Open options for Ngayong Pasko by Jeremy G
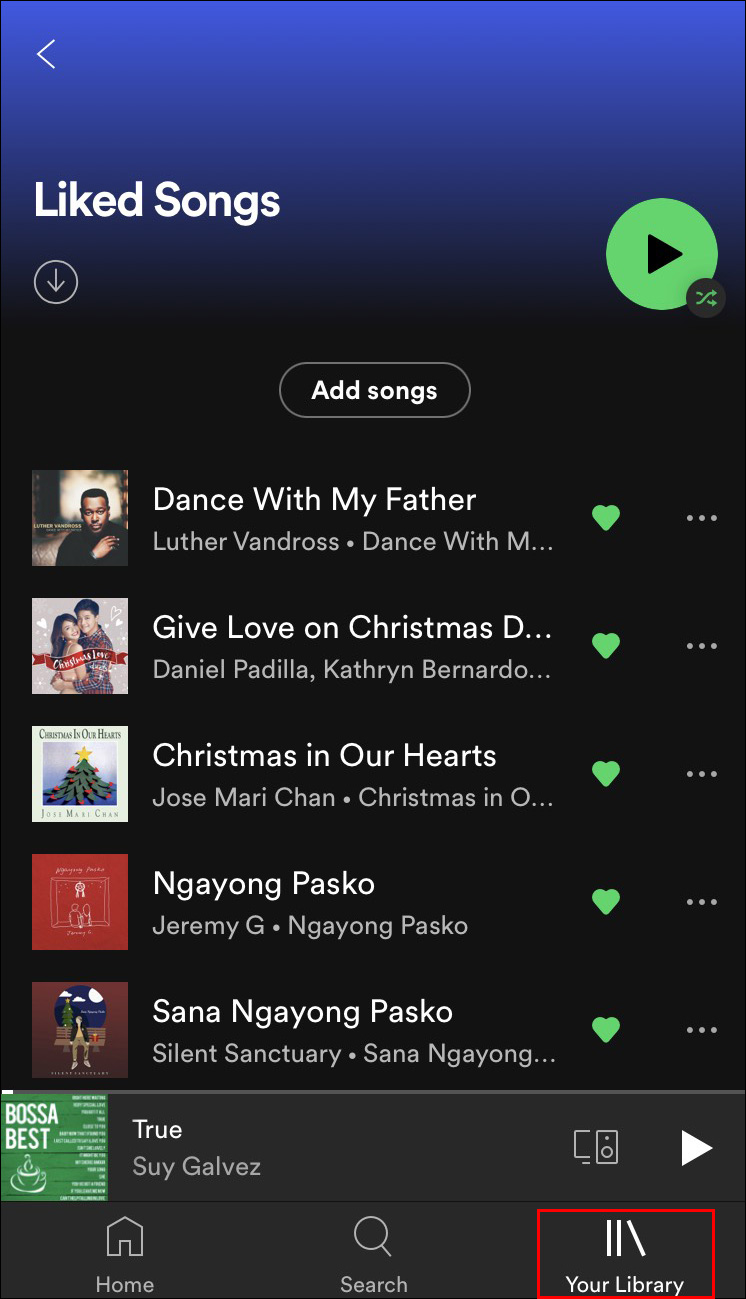746x1299 pixels. click(701, 902)
